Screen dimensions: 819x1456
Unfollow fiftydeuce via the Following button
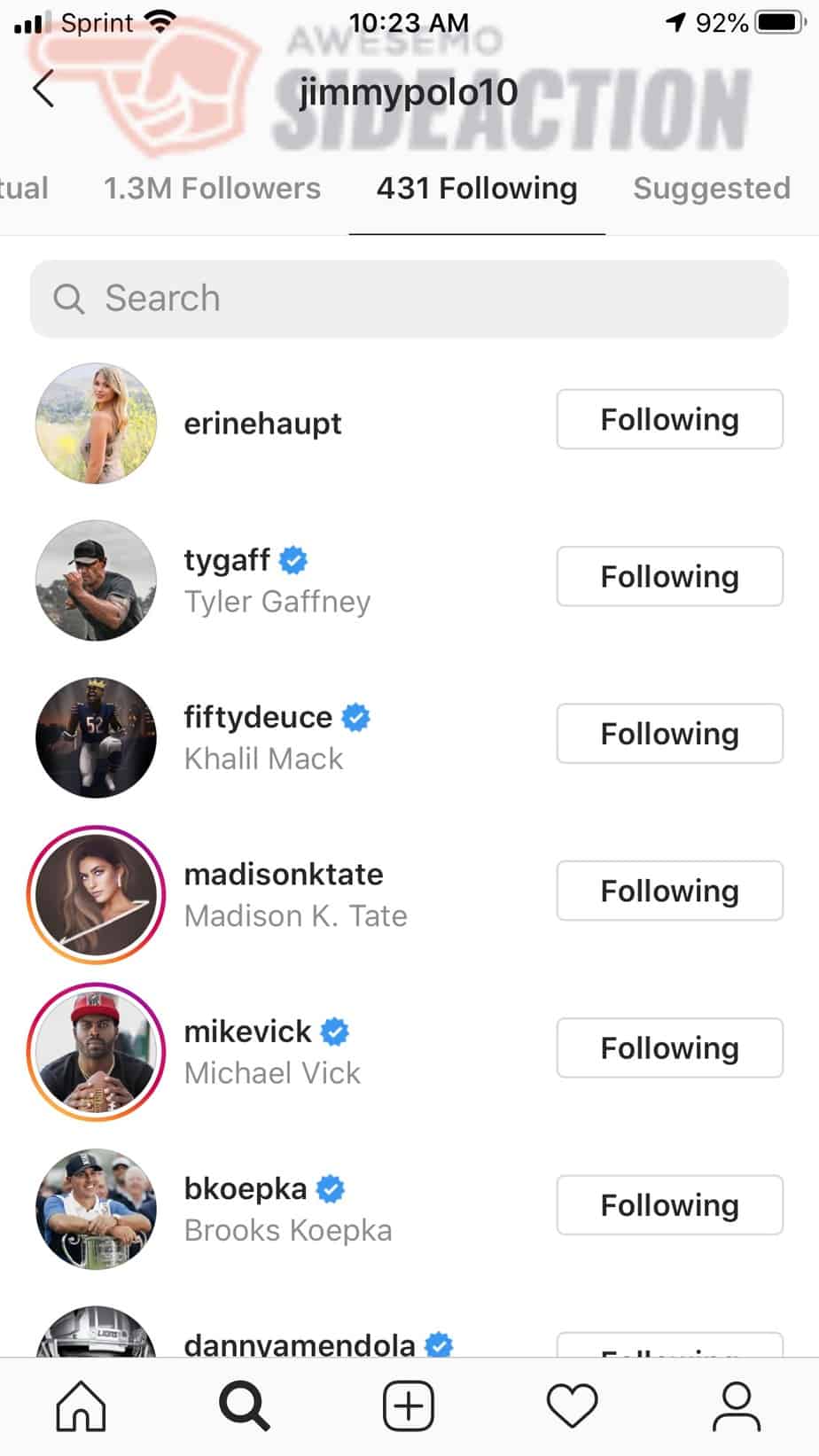point(670,734)
